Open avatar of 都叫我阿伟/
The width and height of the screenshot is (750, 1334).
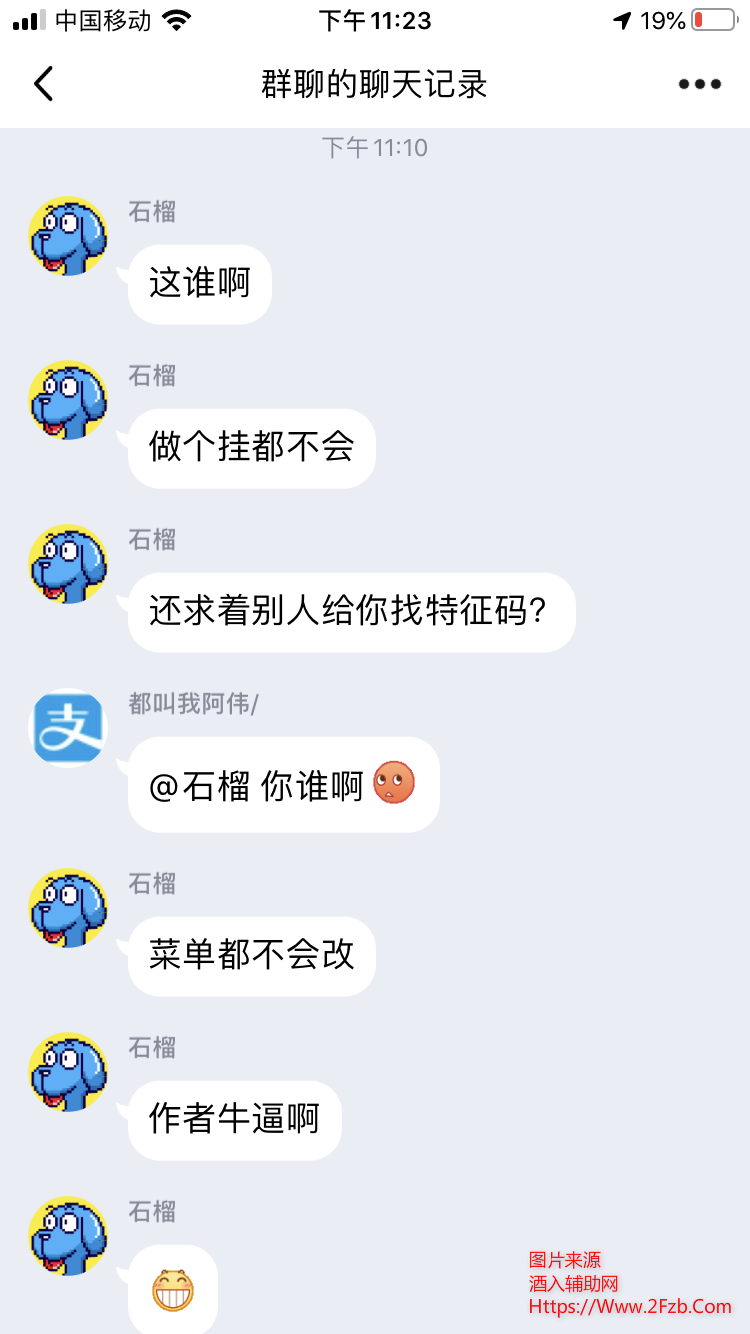pyautogui.click(x=68, y=728)
